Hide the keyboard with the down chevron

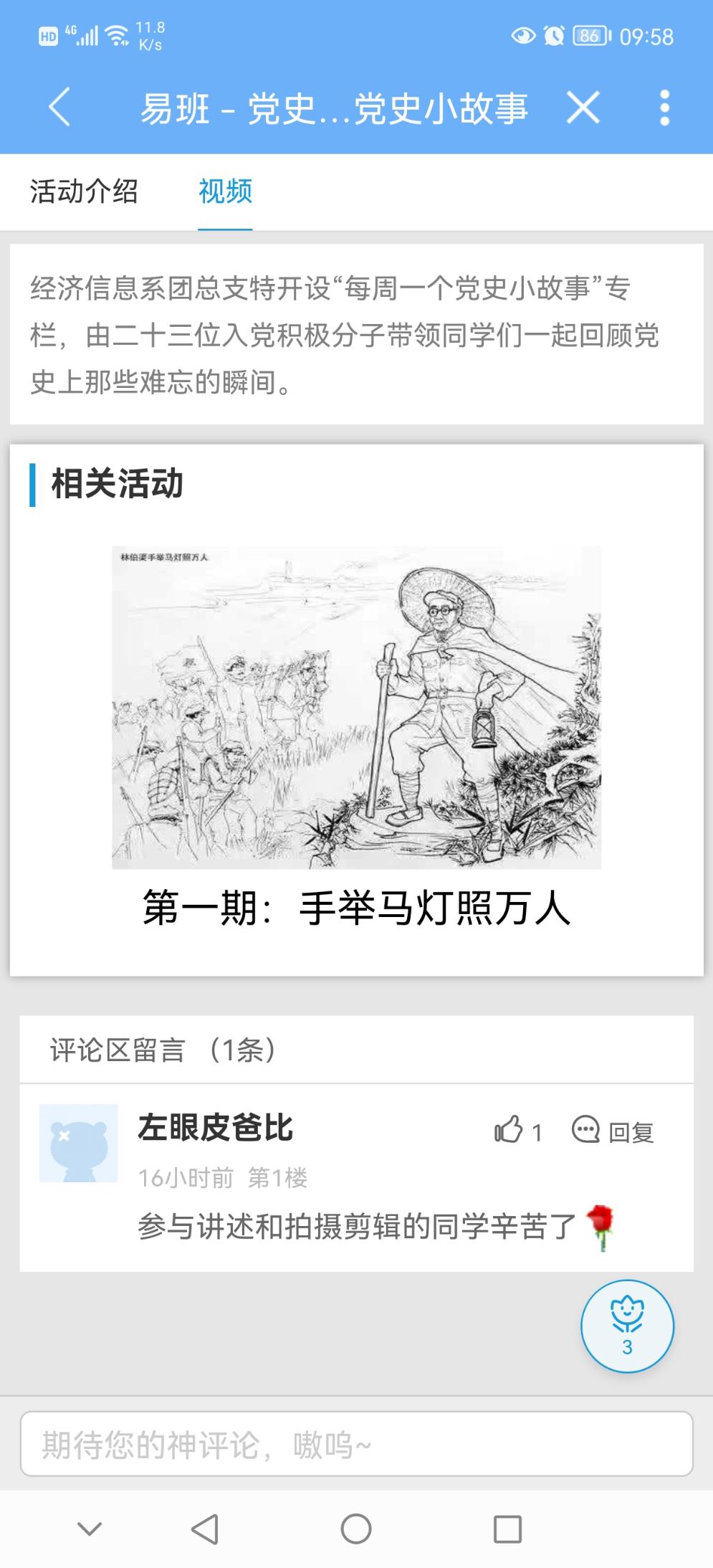pos(90,1529)
